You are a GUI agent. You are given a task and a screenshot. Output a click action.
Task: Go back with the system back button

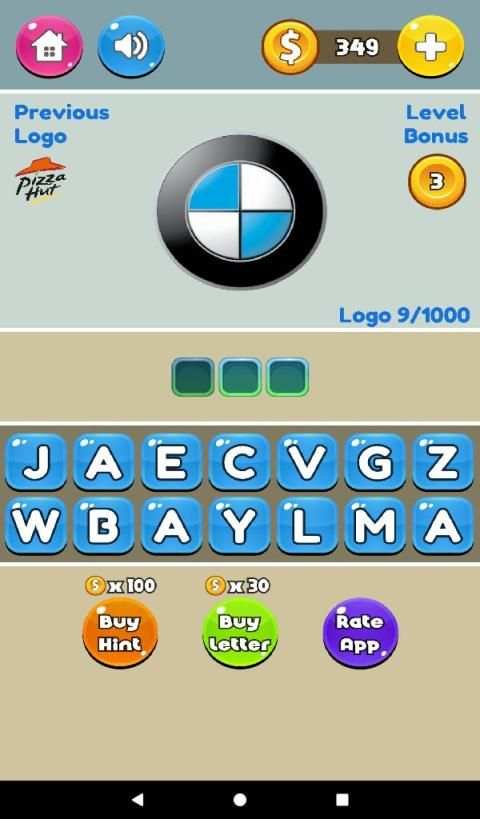coord(137,799)
